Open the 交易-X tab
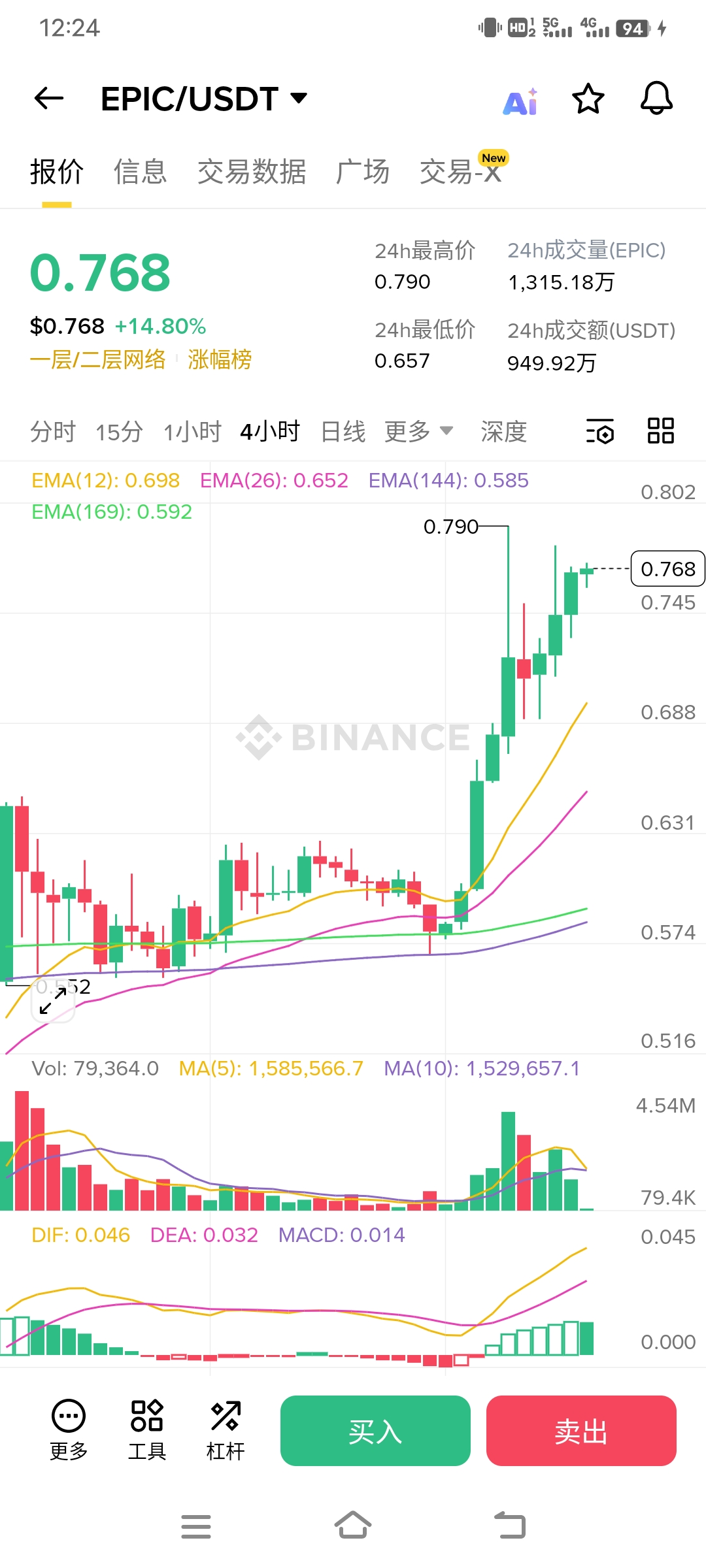This screenshot has width=706, height=1568. click(460, 172)
